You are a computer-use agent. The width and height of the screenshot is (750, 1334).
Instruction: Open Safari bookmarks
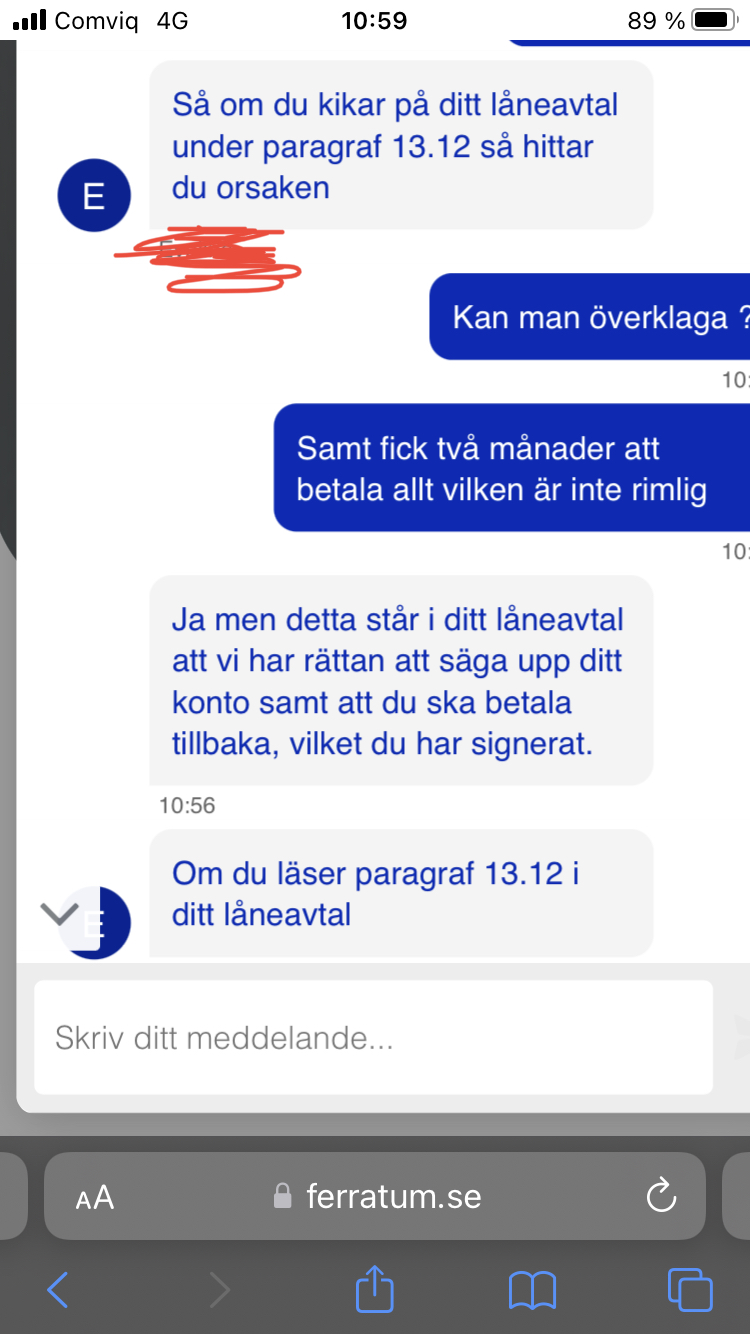point(532,1290)
